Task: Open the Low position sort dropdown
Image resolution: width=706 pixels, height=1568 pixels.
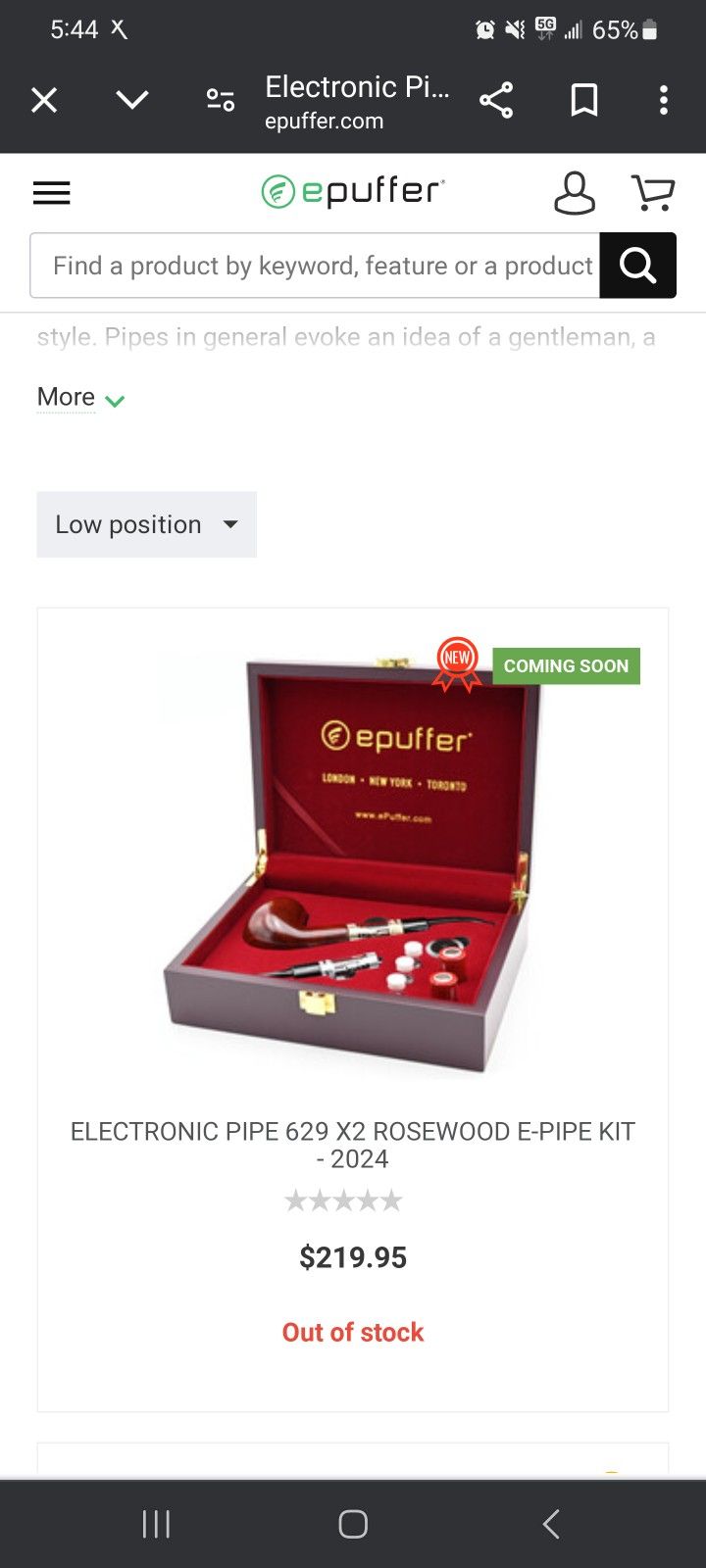Action: pyautogui.click(x=147, y=524)
